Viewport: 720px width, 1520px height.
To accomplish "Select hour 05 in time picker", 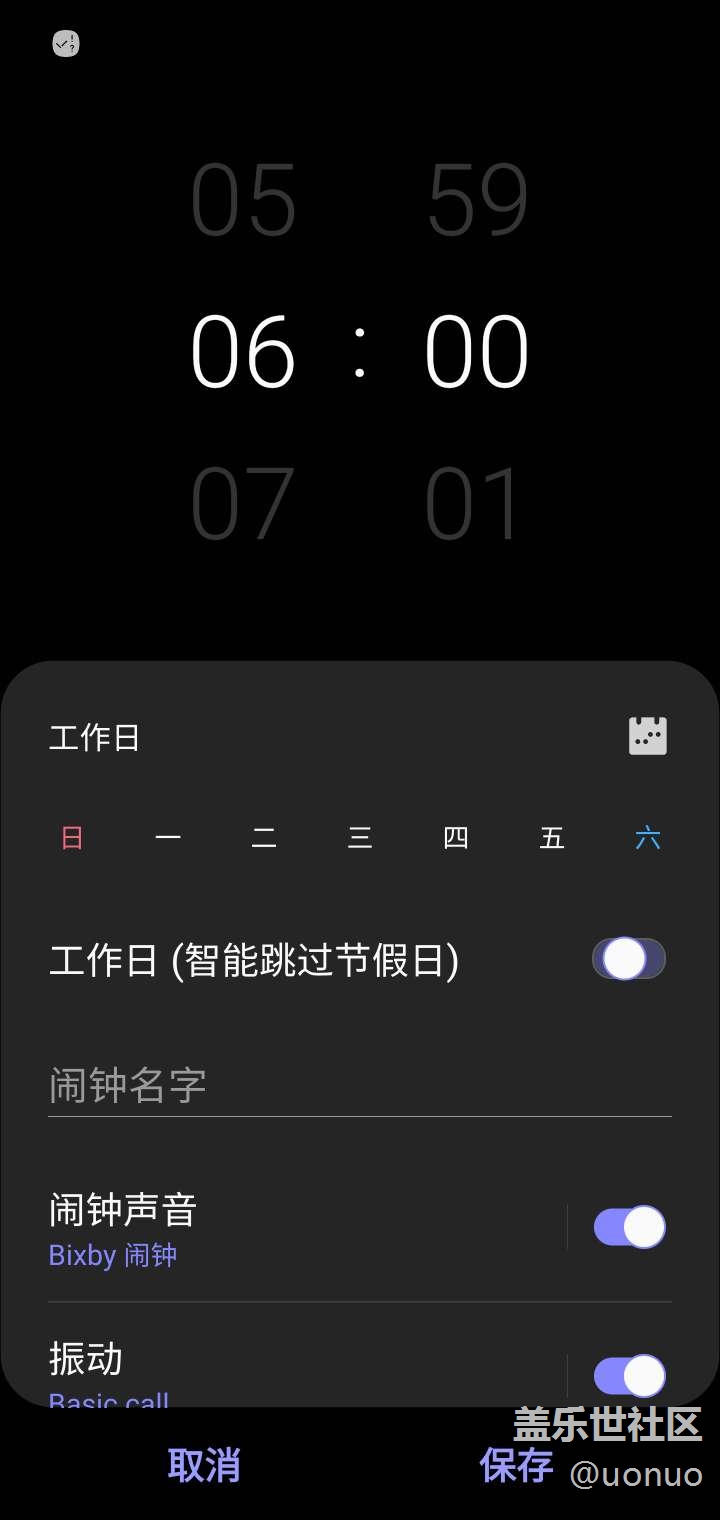I will pos(243,200).
